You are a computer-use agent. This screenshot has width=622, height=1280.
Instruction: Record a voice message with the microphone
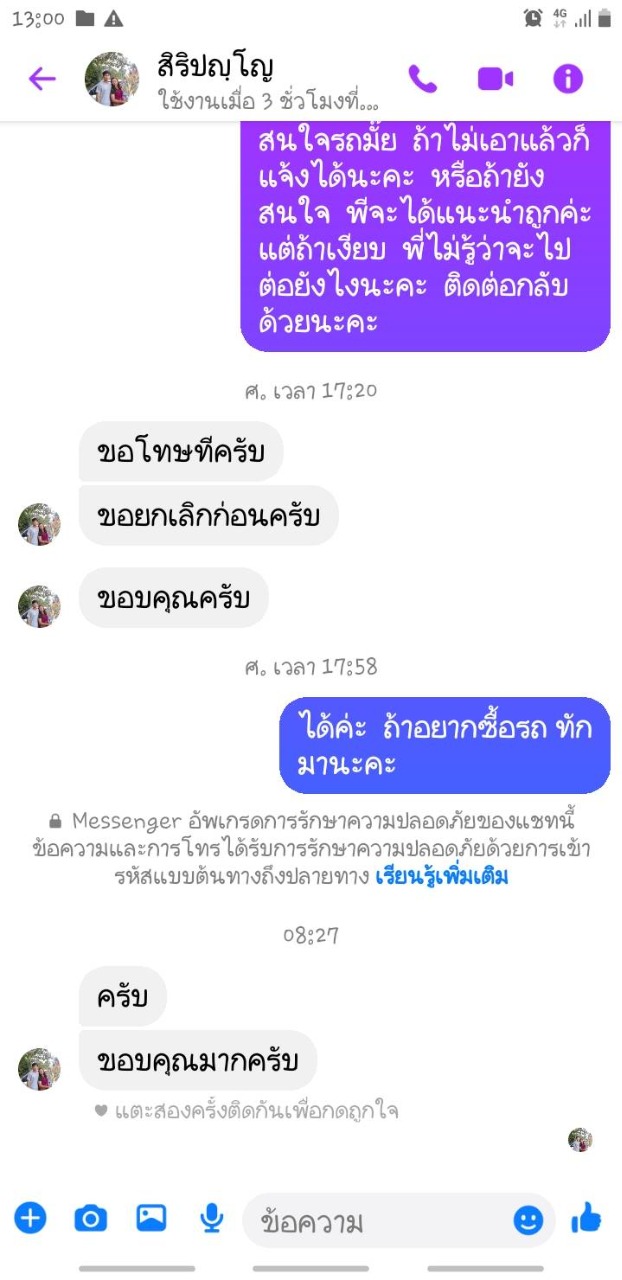point(211,1218)
